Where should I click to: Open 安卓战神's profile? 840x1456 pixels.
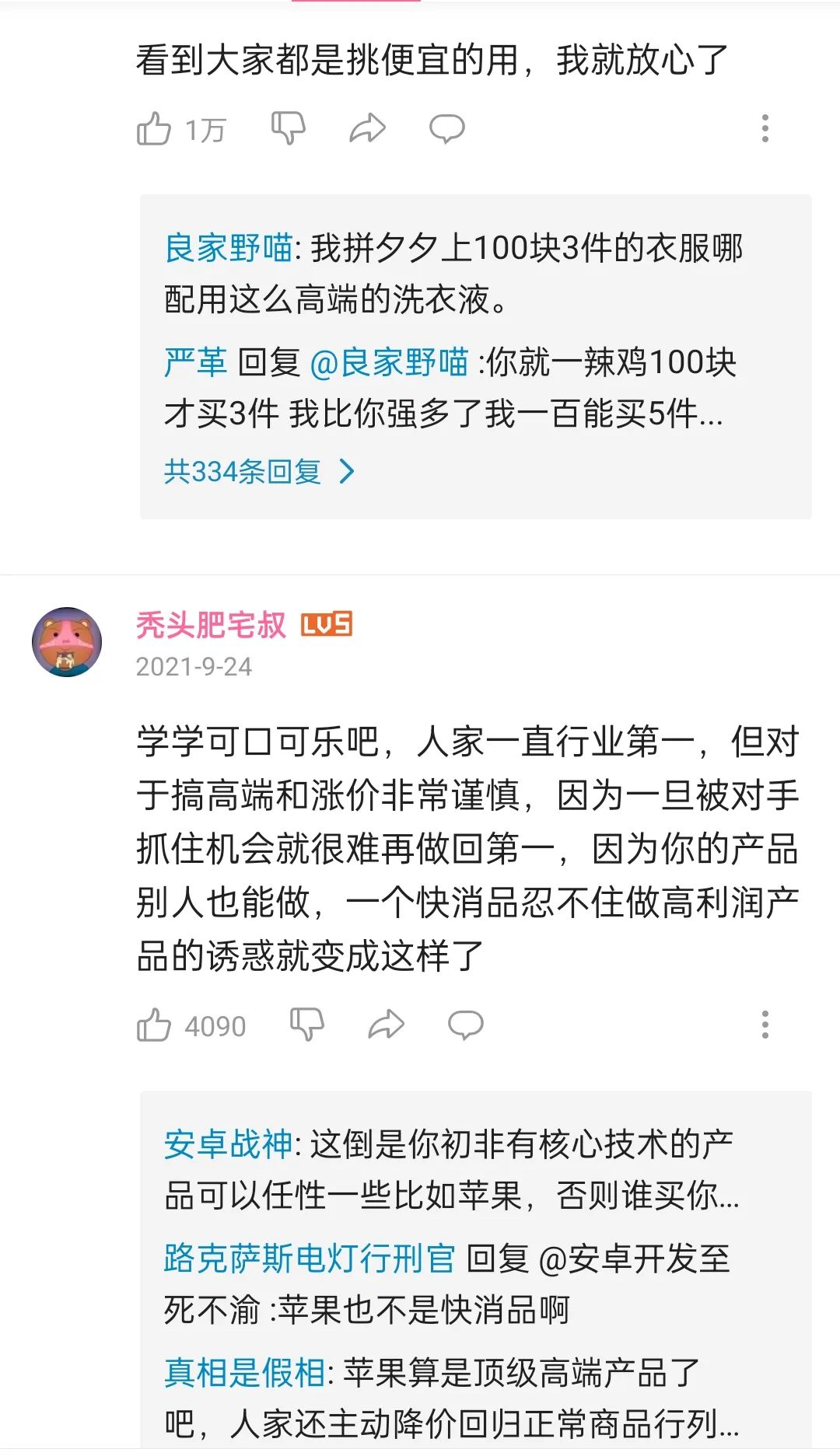click(228, 1144)
